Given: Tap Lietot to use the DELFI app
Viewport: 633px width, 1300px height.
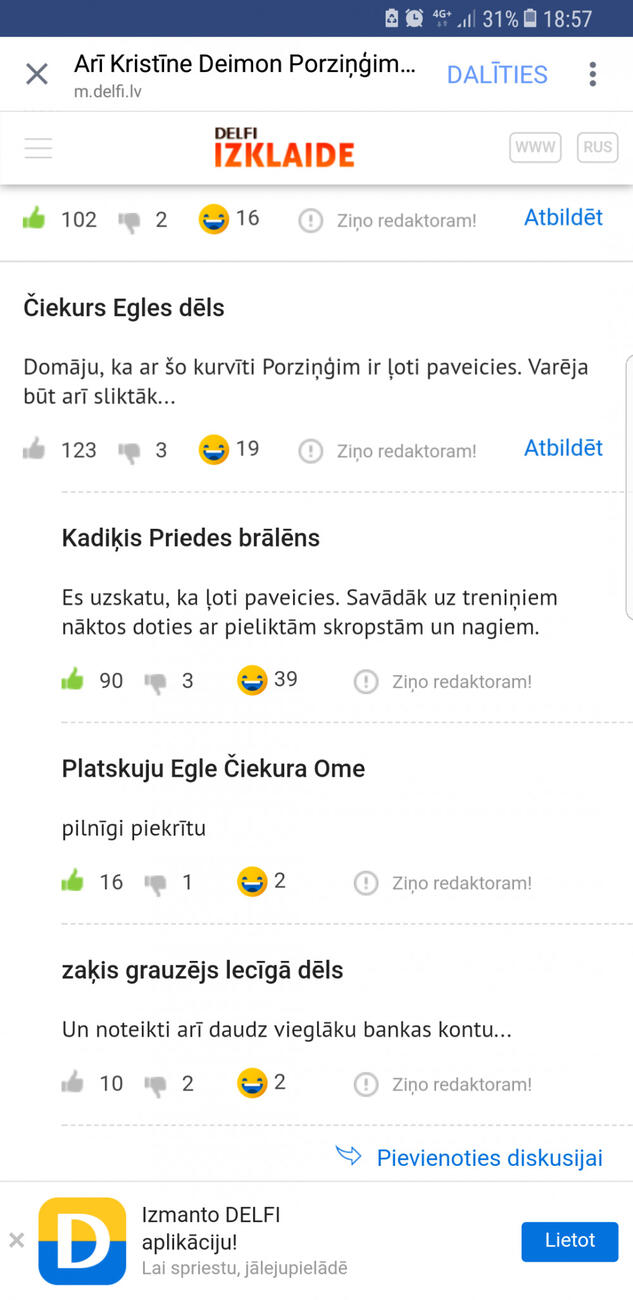Looking at the screenshot, I should point(569,1241).
